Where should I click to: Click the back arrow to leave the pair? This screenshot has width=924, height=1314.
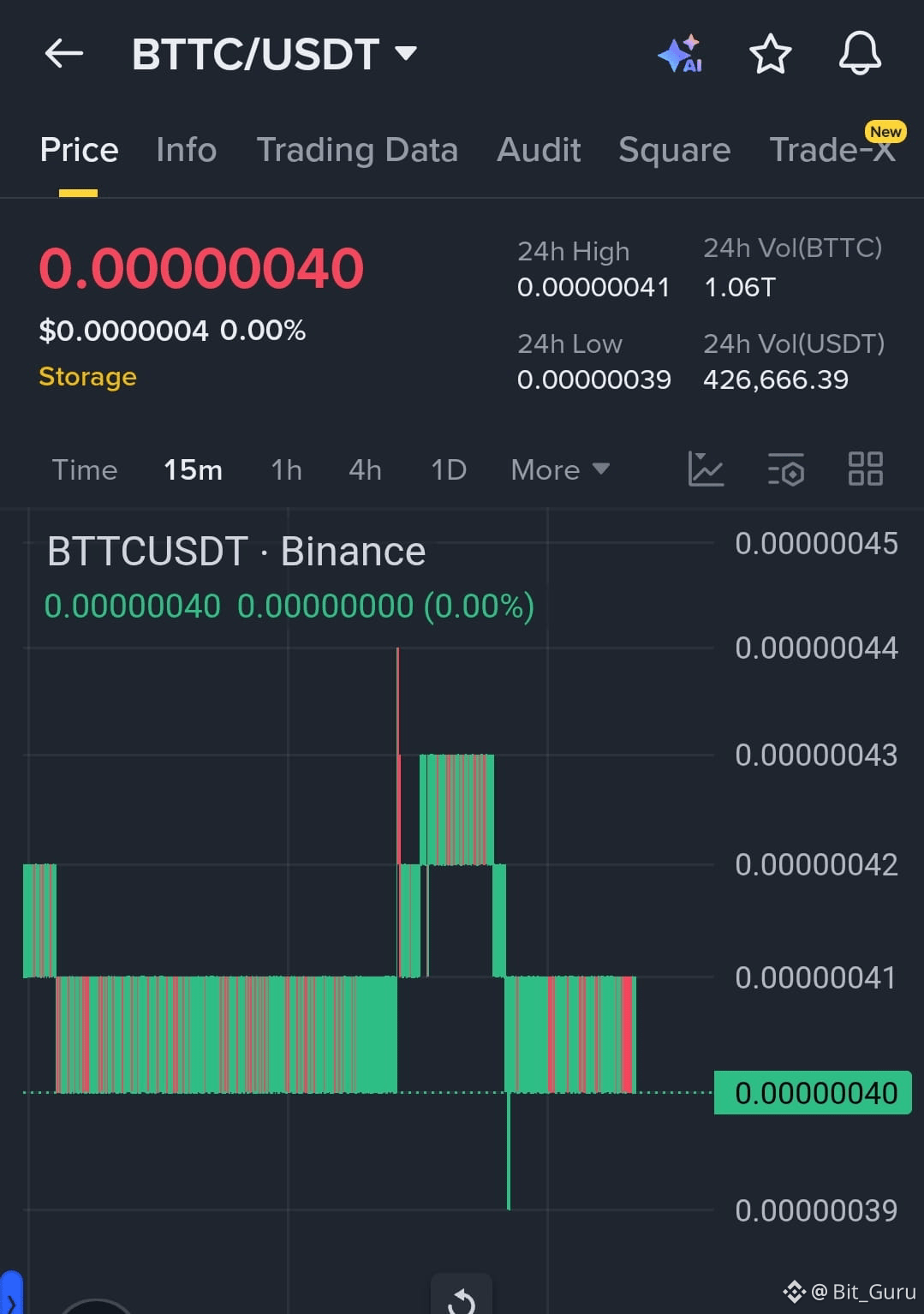tap(63, 54)
